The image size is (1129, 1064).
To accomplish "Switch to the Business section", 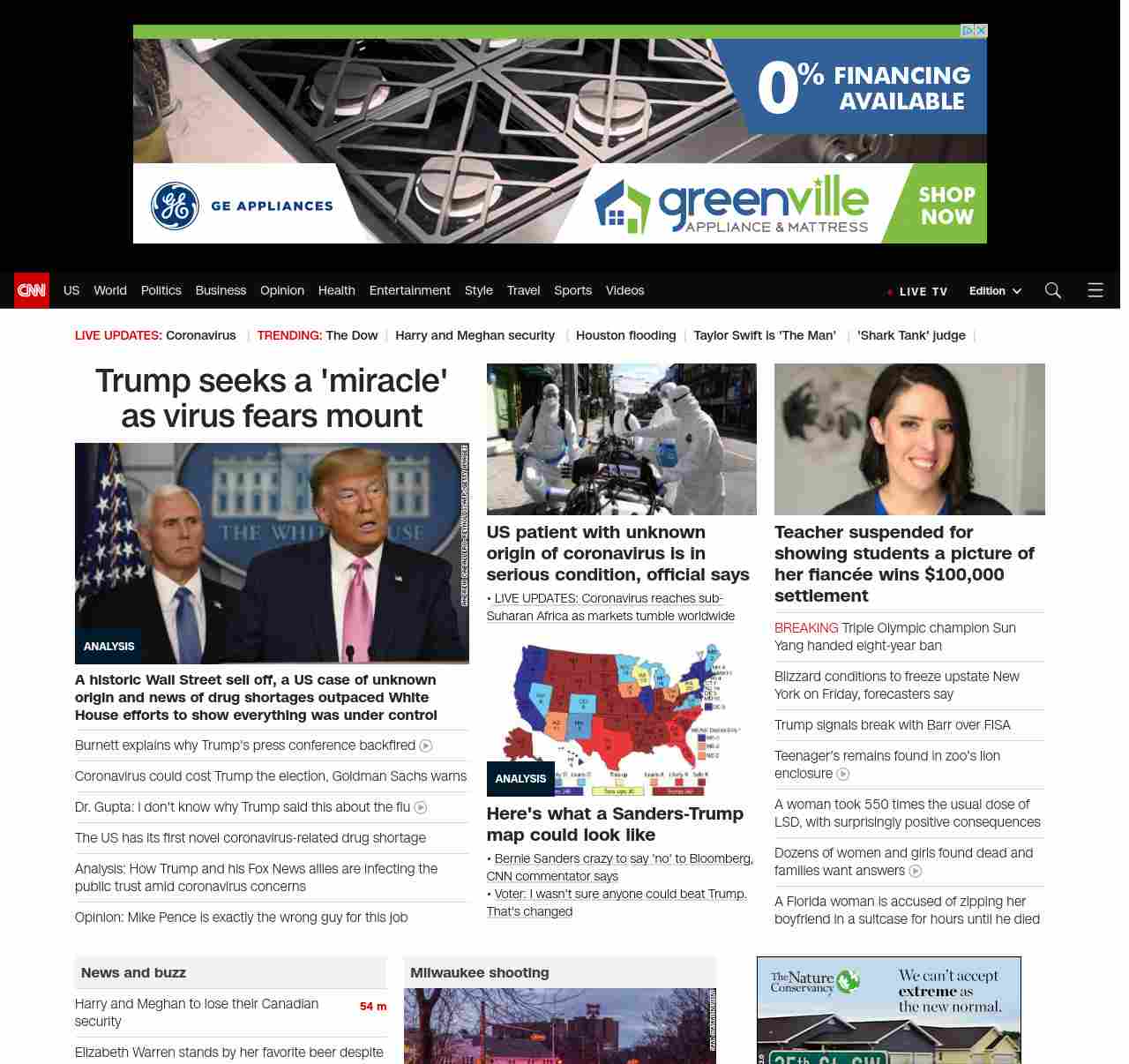I will [x=221, y=290].
